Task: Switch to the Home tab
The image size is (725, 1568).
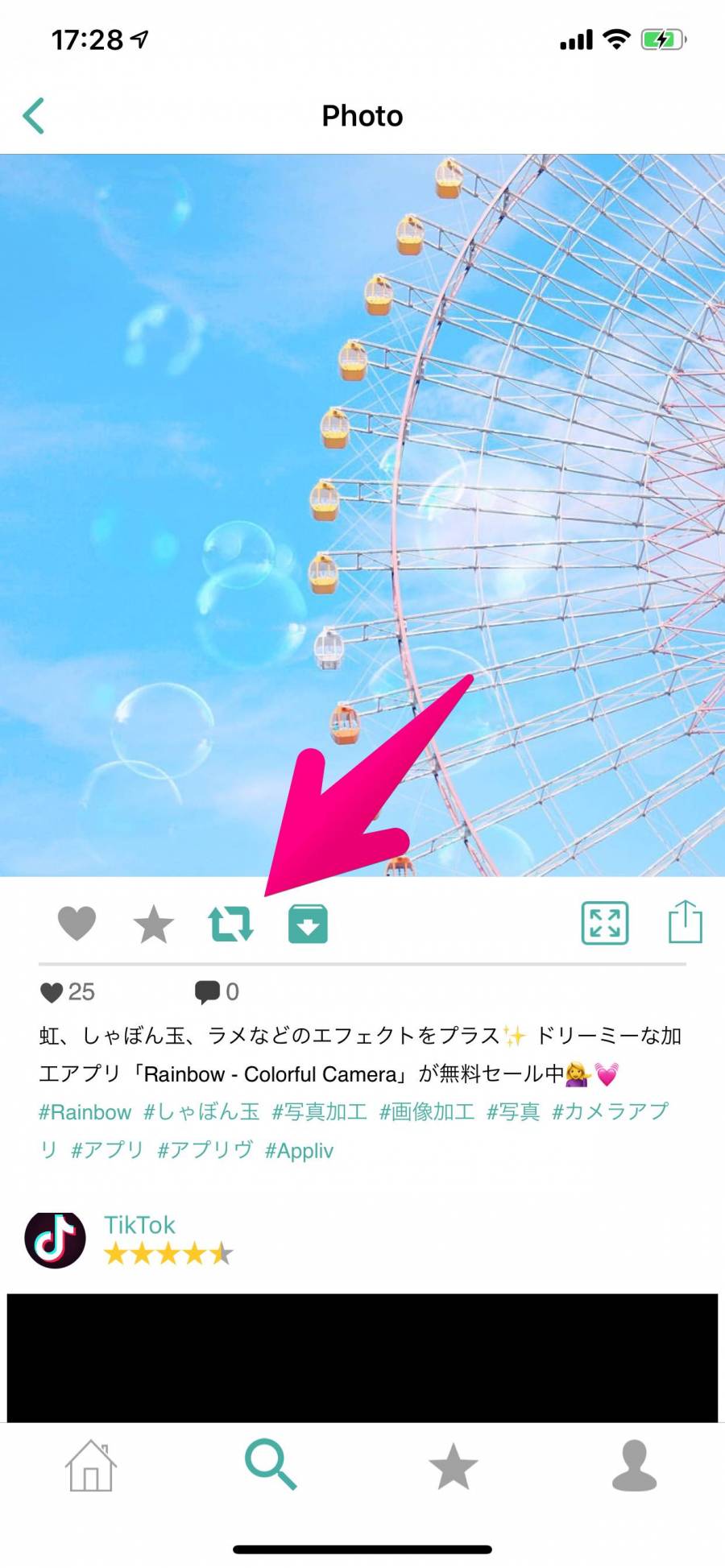Action: click(x=90, y=1466)
